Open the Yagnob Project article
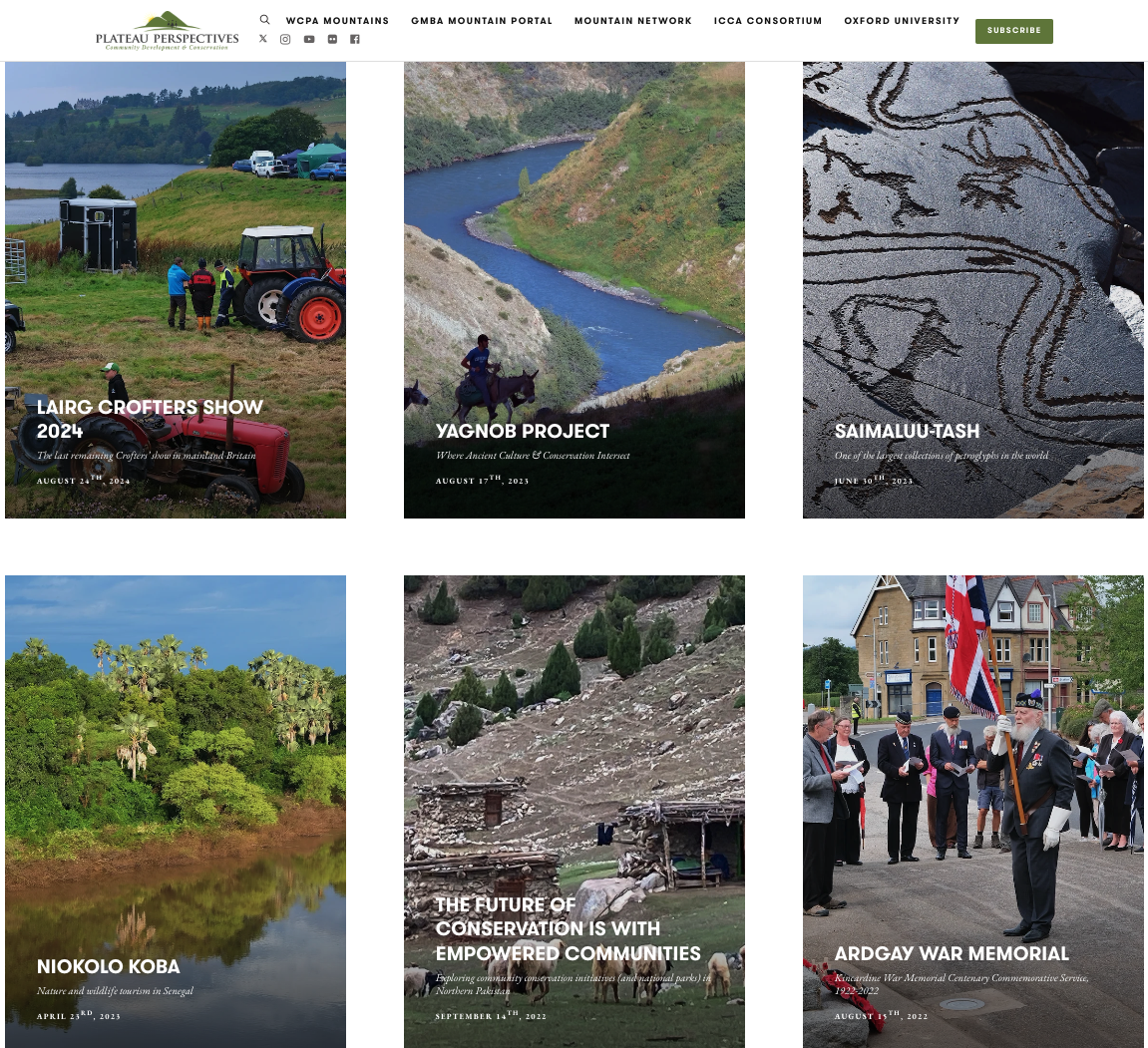This screenshot has height=1048, width=1148. tap(523, 432)
